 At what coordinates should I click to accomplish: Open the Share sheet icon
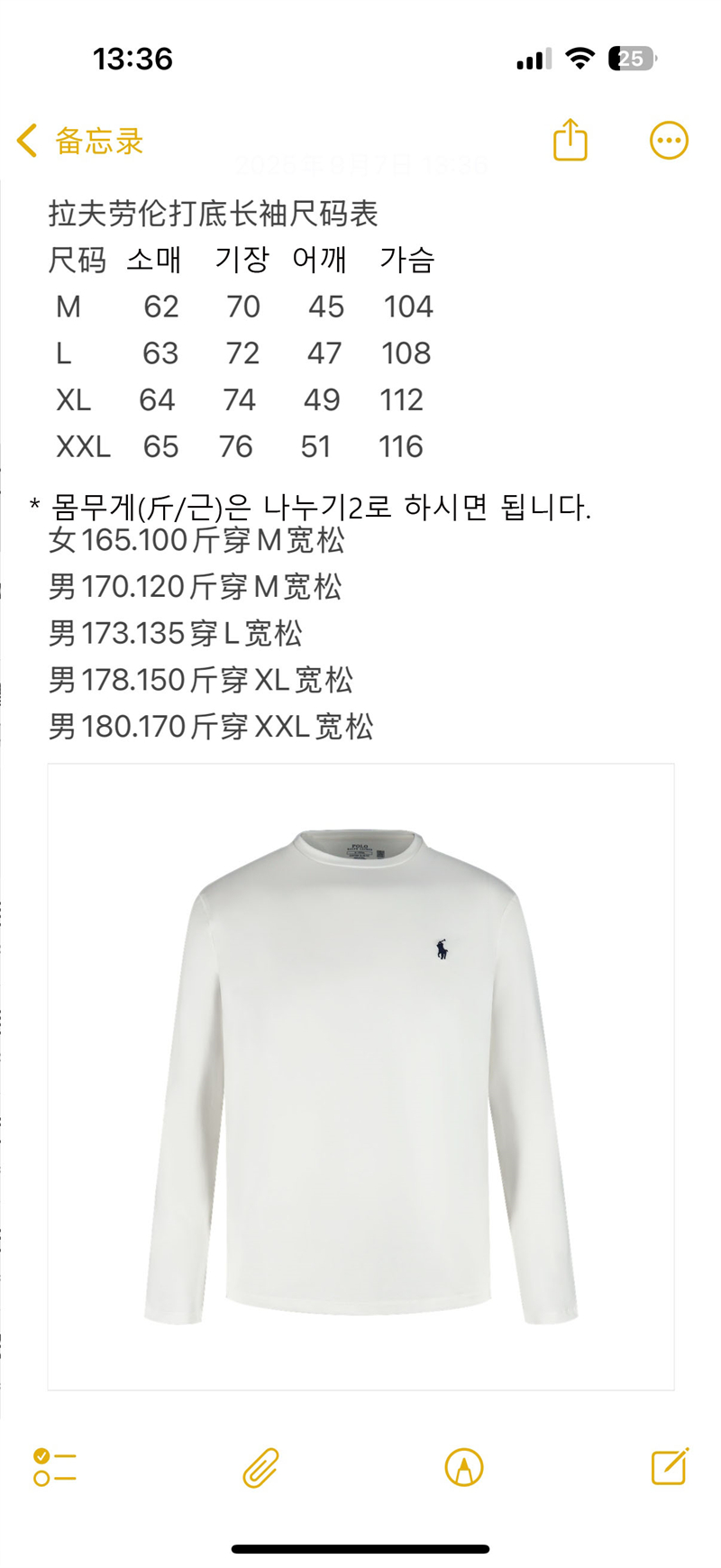pyautogui.click(x=570, y=141)
